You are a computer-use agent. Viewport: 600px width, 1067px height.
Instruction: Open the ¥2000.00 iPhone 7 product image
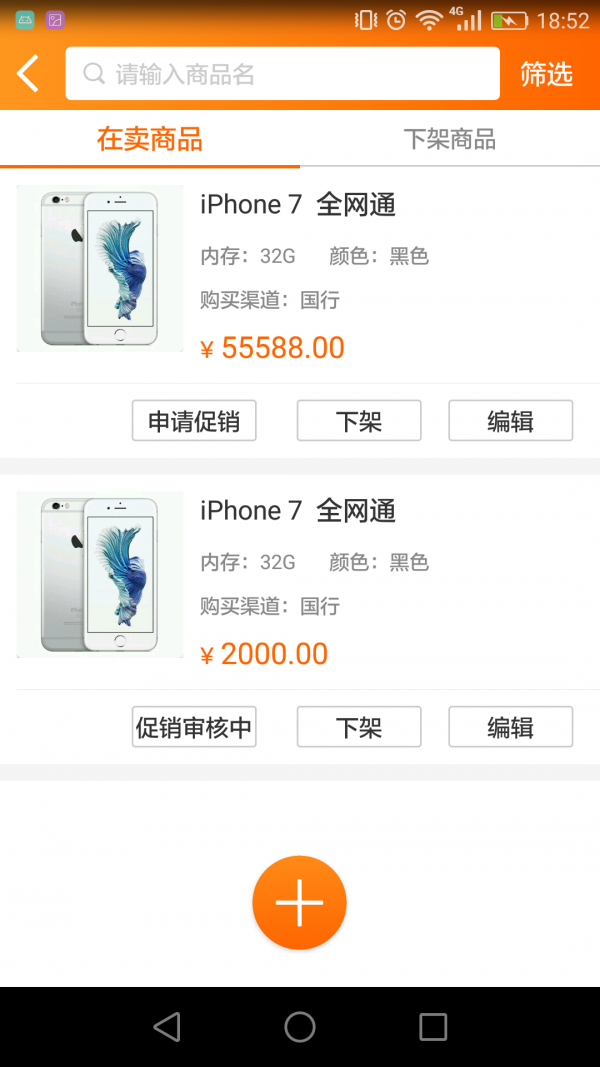[x=100, y=574]
